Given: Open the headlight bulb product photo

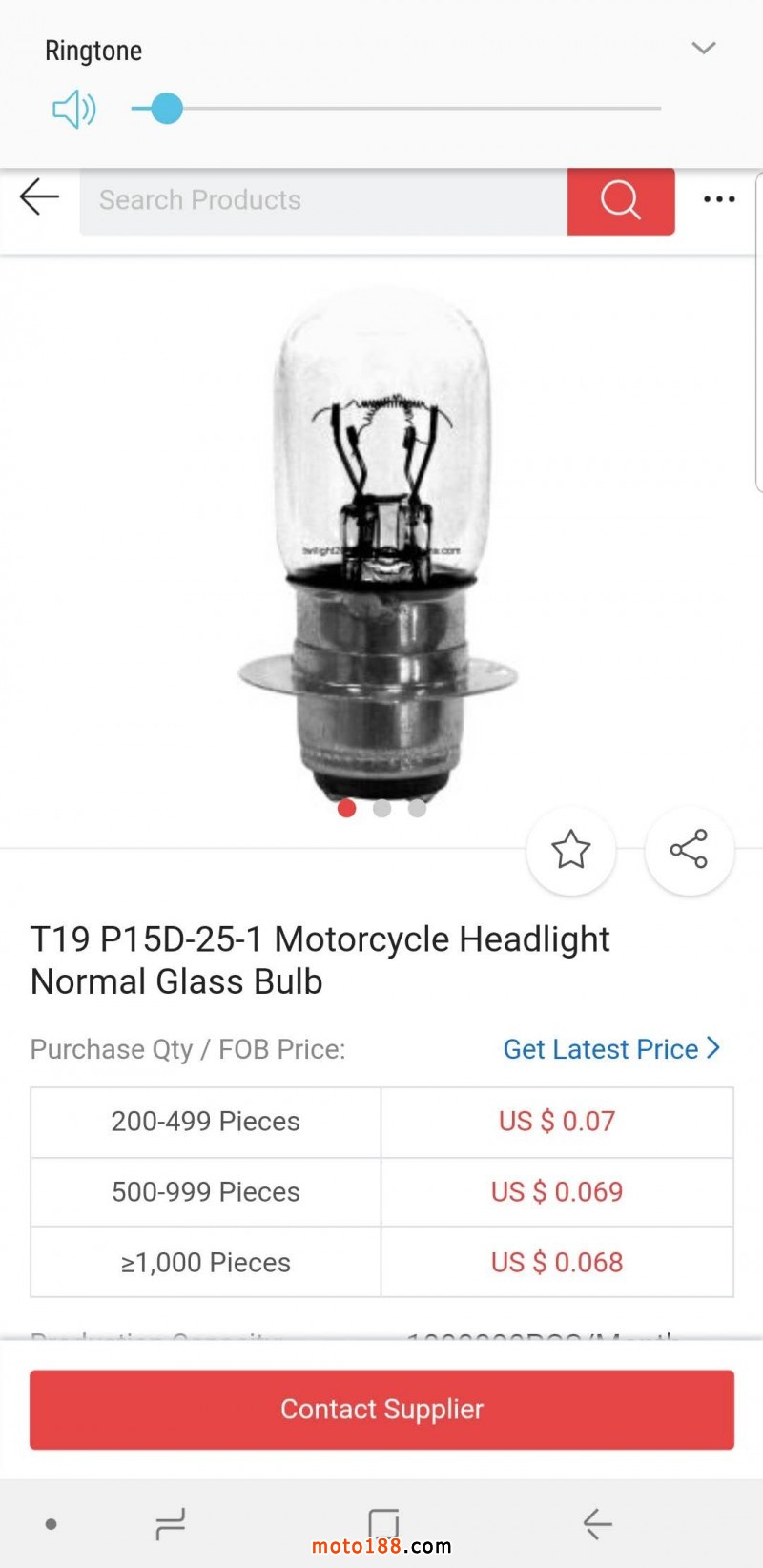Looking at the screenshot, I should (x=381, y=544).
